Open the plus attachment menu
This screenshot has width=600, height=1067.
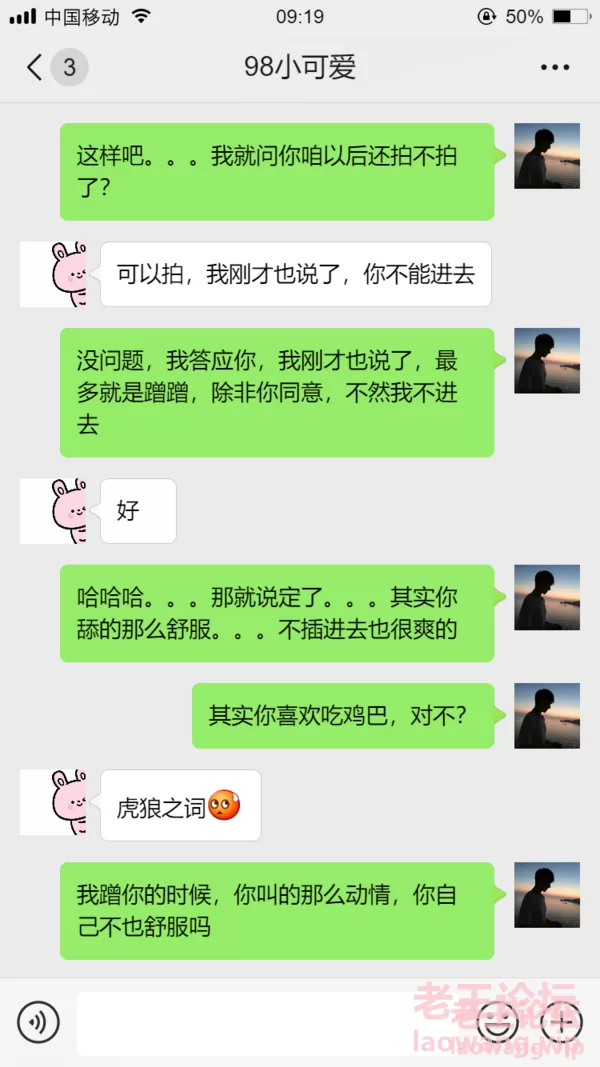click(562, 1022)
